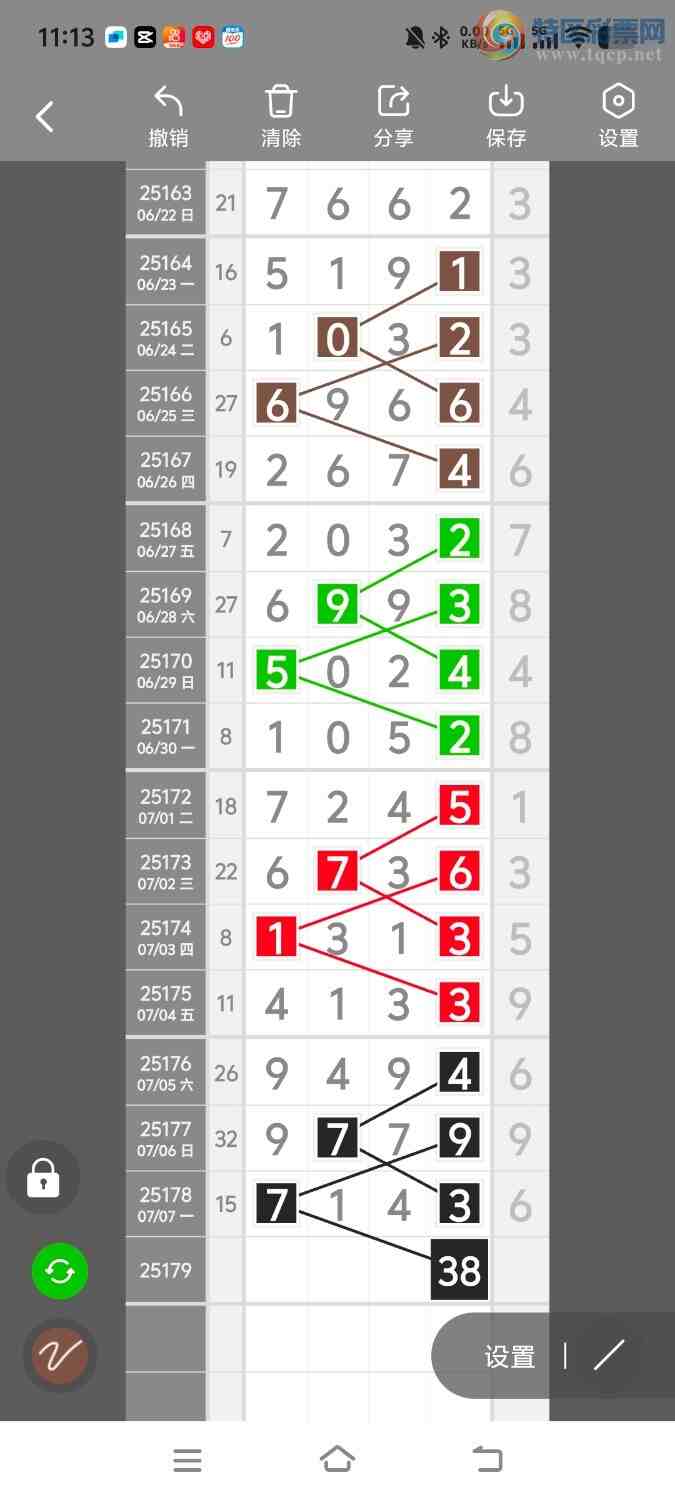Open the brown pen style button
Screen dimensions: 675x1500
(x=60, y=1356)
